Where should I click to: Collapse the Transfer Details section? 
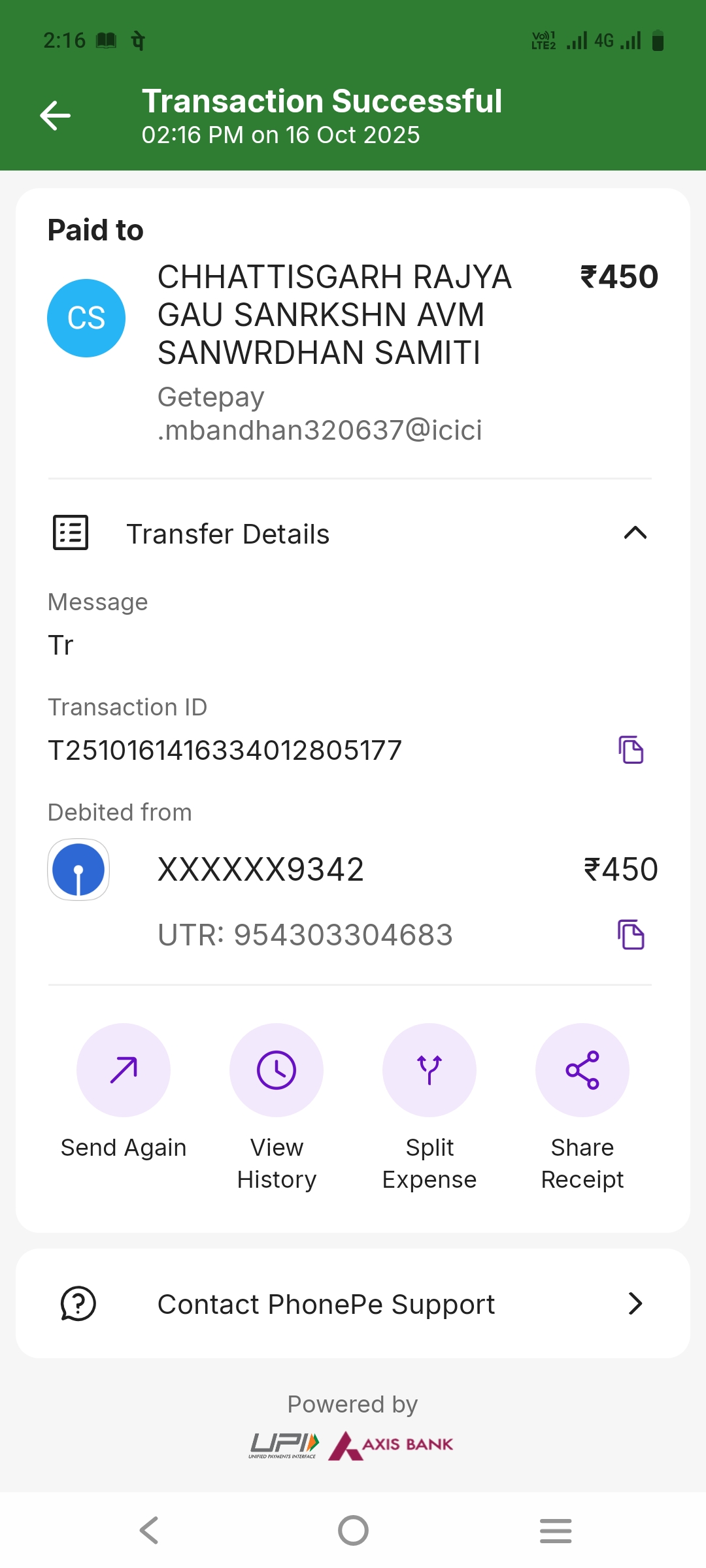coord(635,533)
